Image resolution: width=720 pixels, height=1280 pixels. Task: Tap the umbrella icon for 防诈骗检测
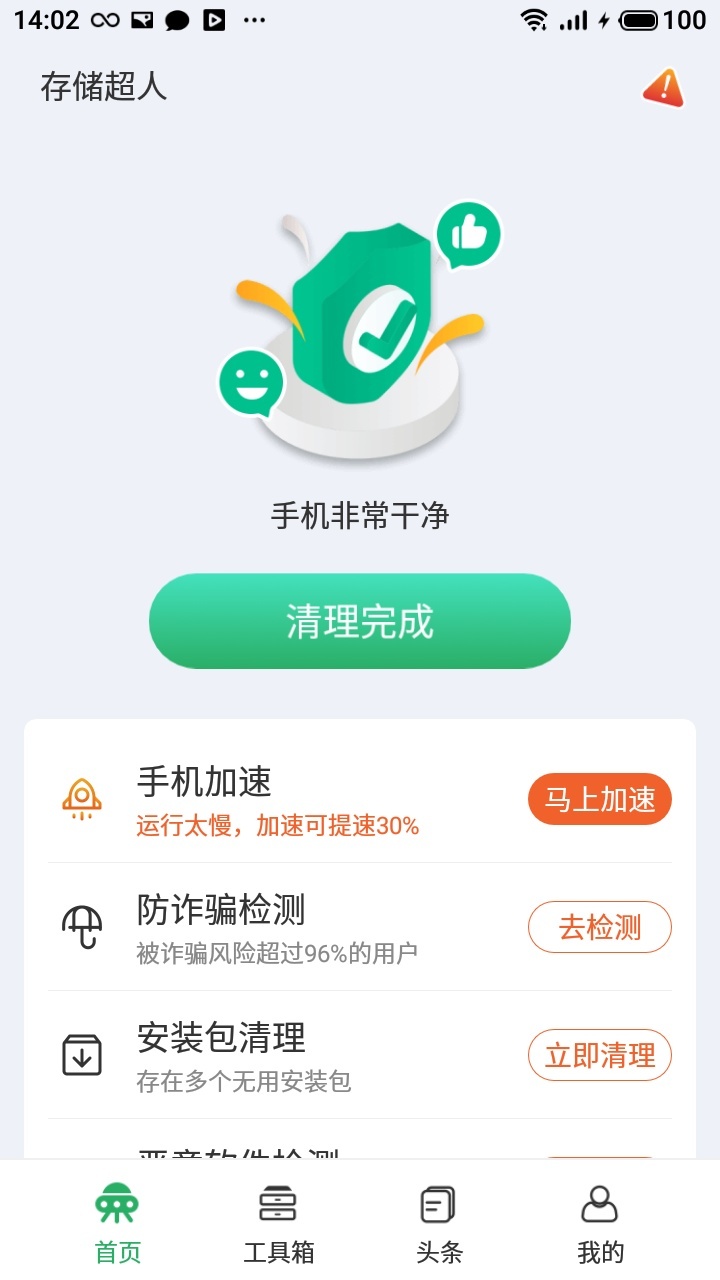tap(83, 926)
